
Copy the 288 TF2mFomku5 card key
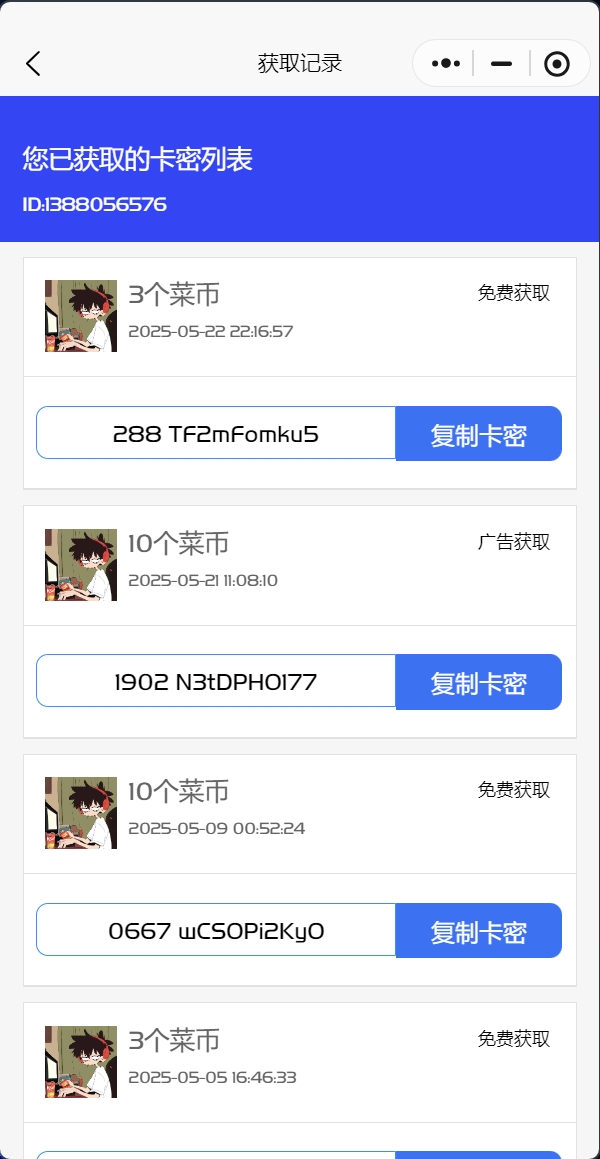click(478, 434)
